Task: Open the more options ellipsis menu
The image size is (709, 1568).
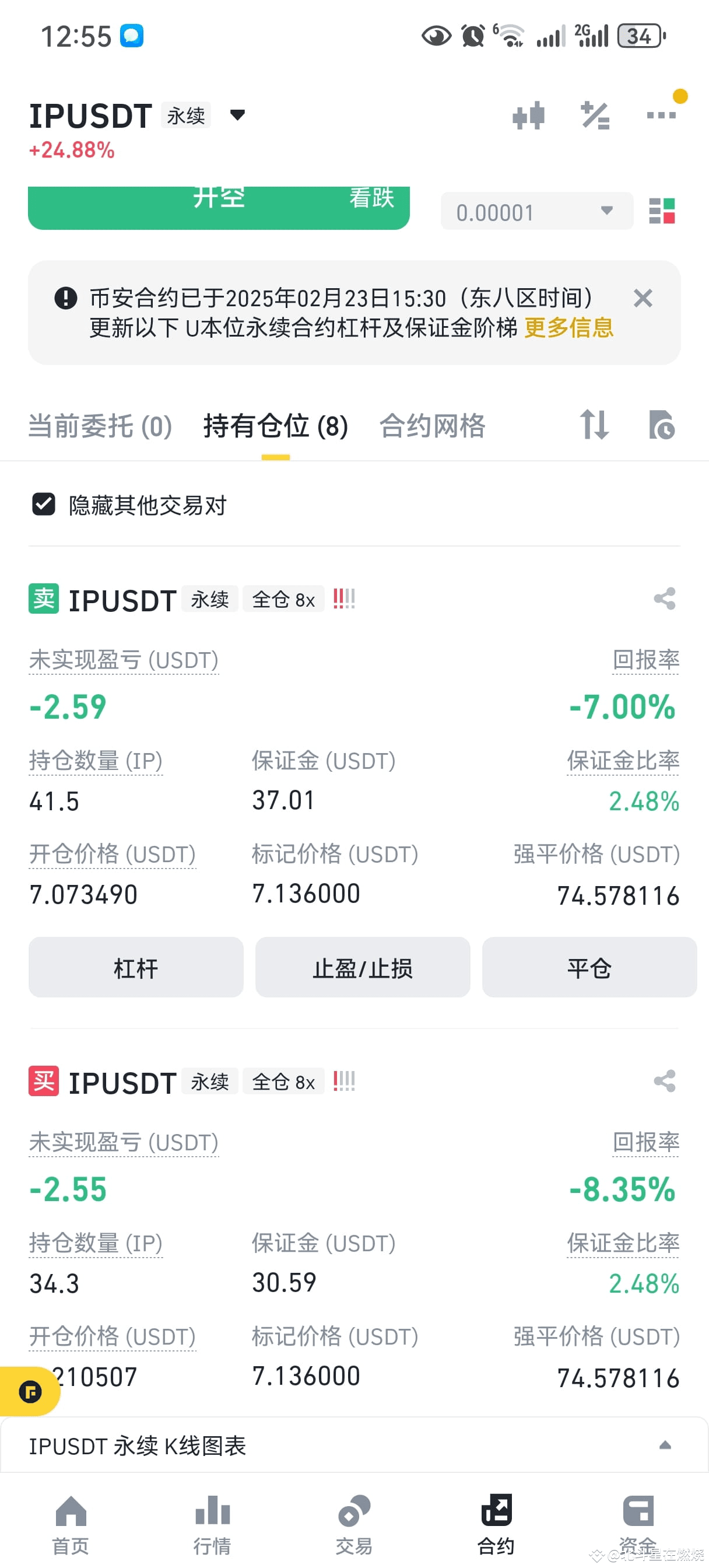Action: tap(661, 114)
